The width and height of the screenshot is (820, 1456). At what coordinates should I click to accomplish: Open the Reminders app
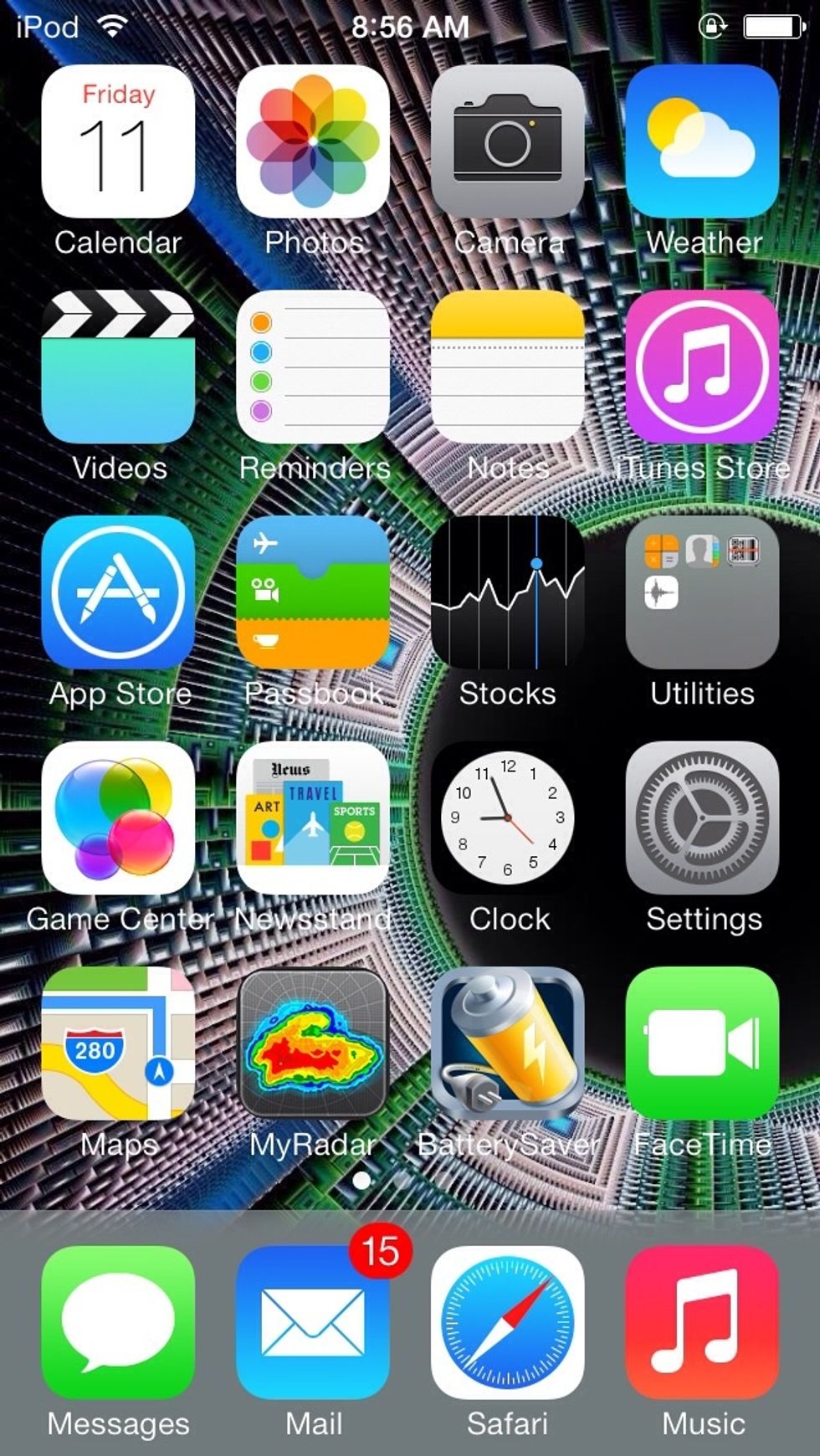click(x=313, y=367)
